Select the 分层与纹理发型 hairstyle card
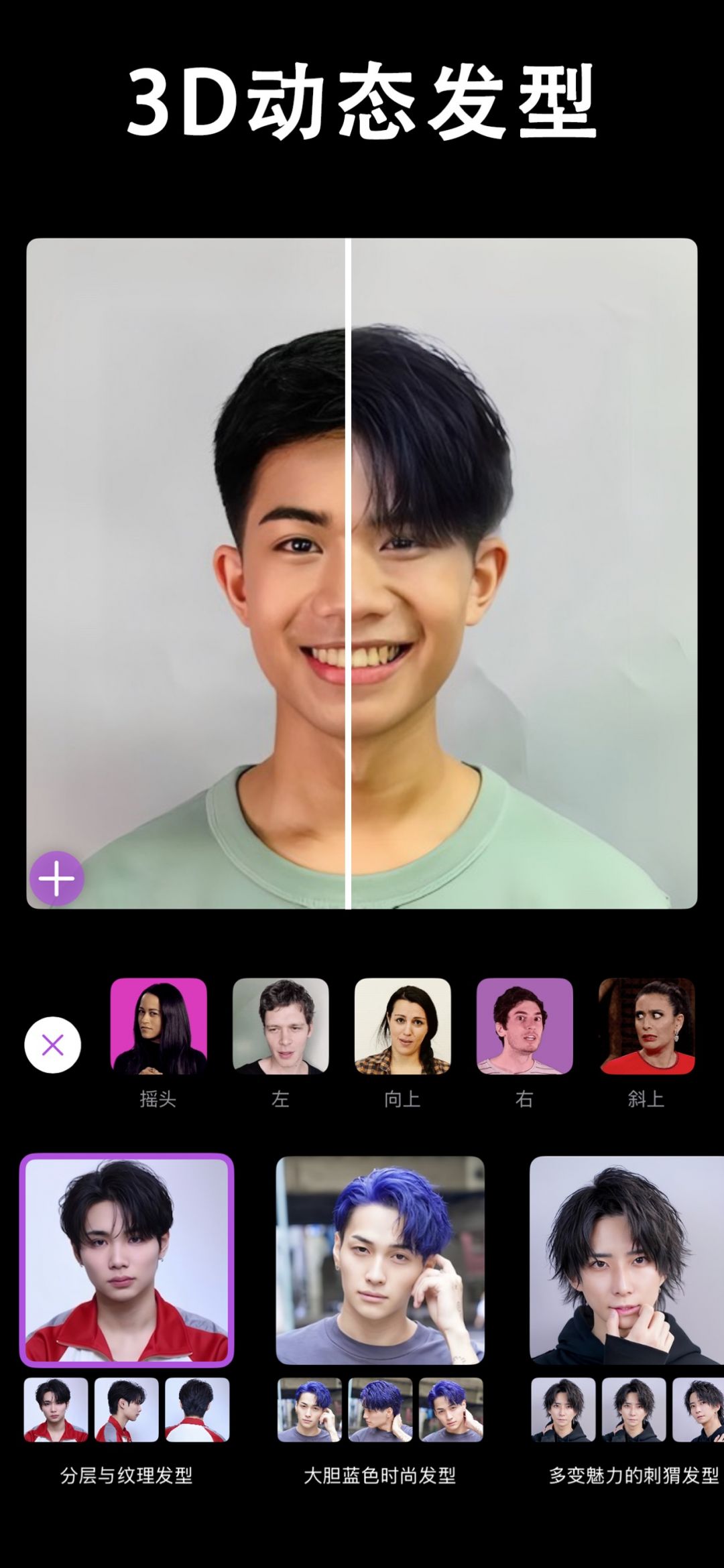724x1568 pixels. [127, 1260]
